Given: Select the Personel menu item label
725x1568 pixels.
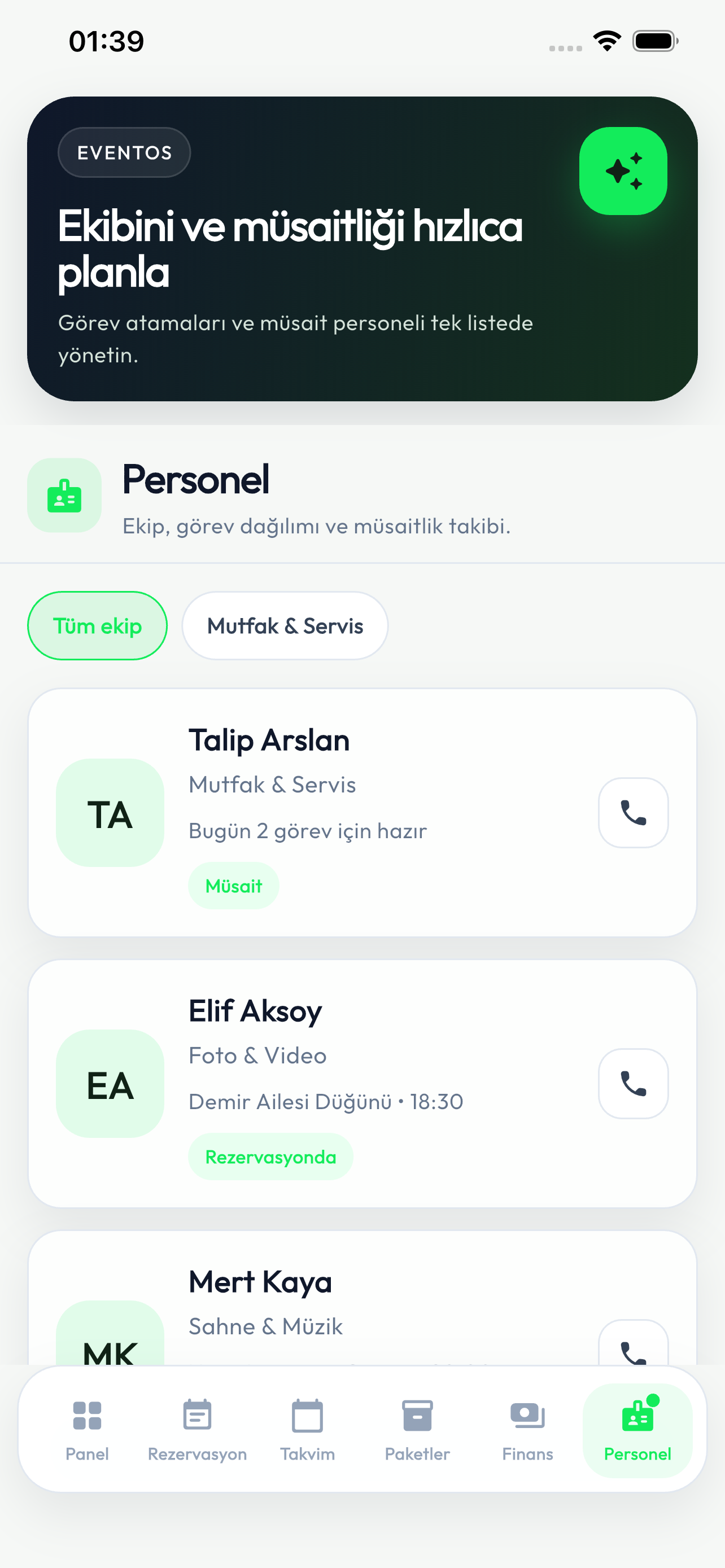Looking at the screenshot, I should click(196, 480).
